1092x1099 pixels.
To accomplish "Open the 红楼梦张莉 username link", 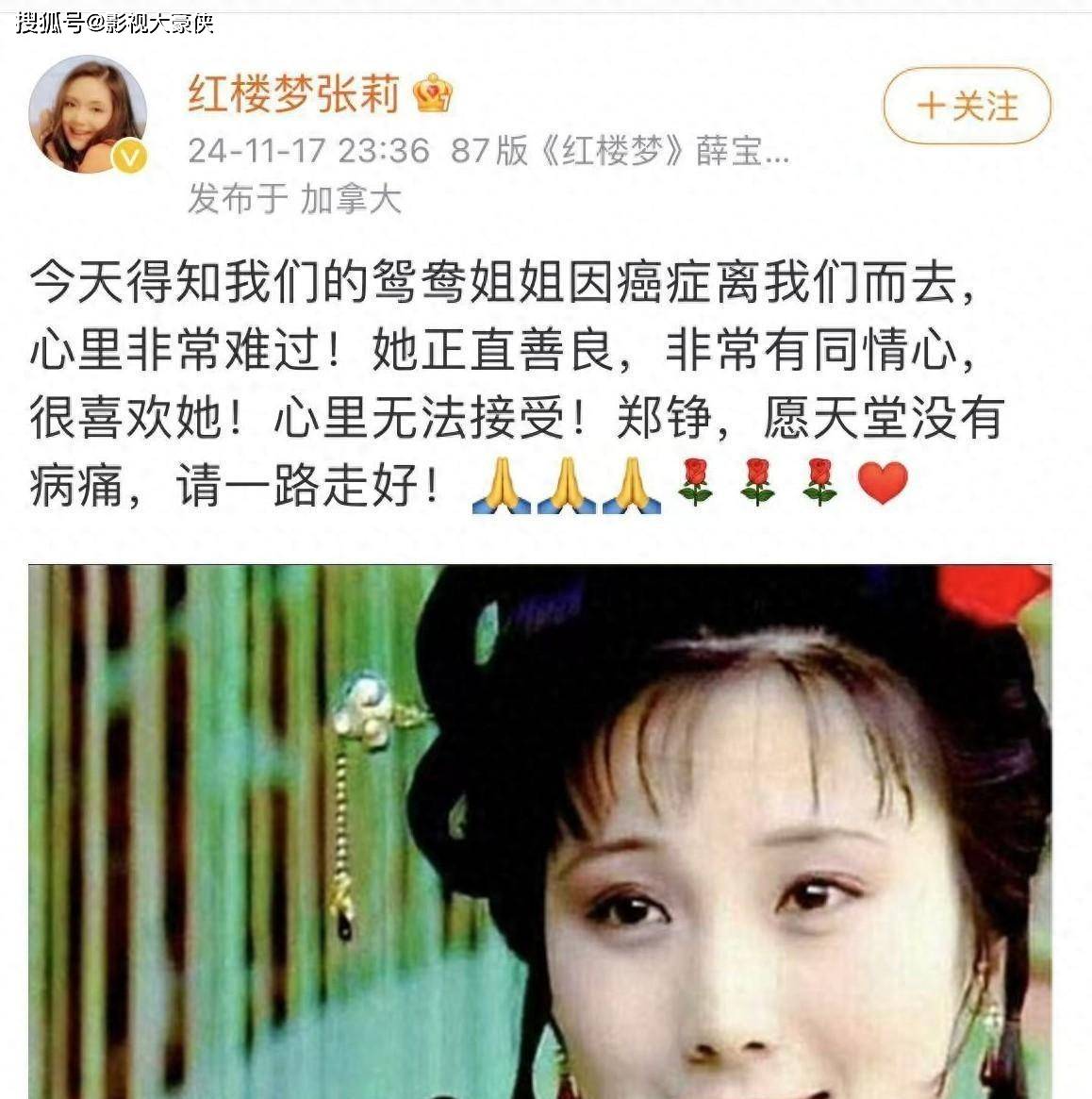I will click(x=293, y=93).
